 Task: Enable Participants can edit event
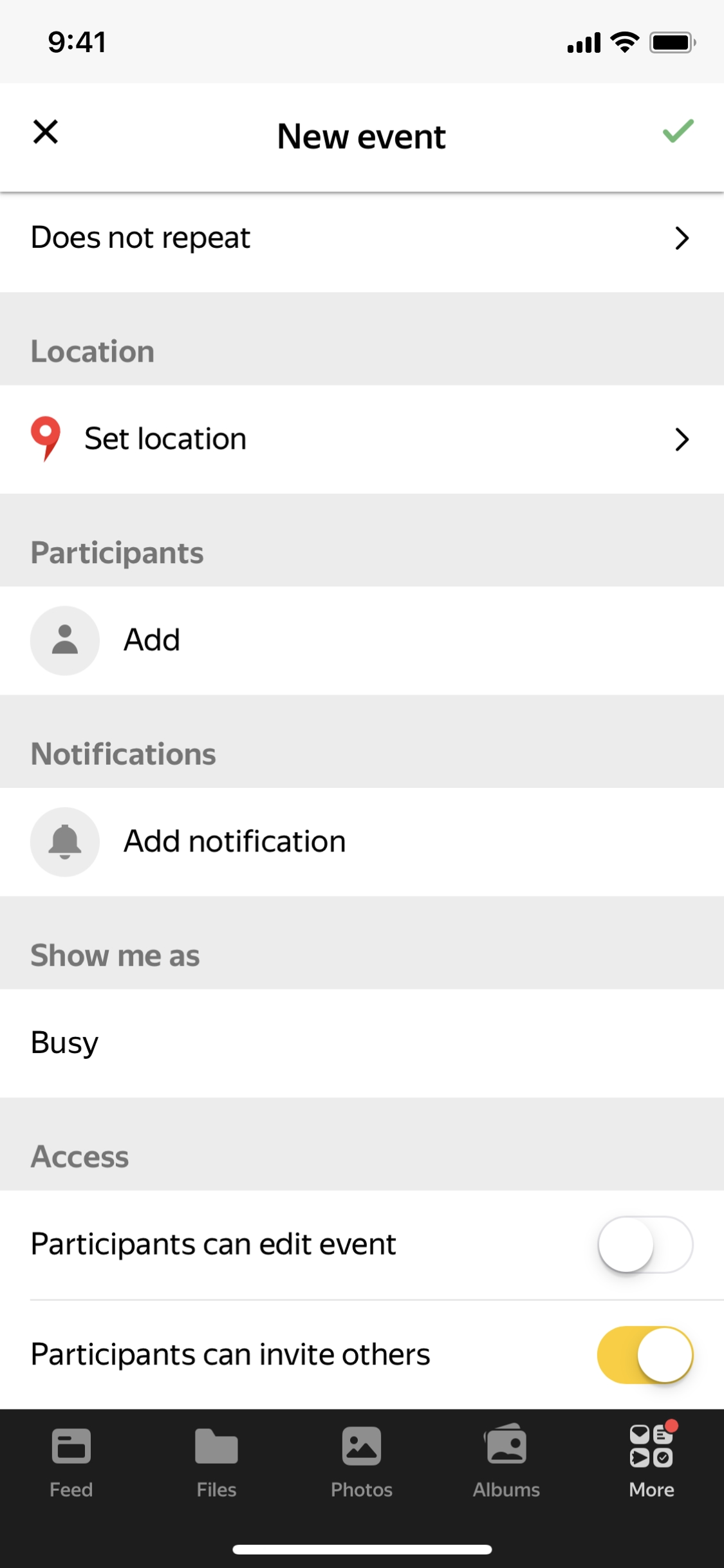[x=645, y=1244]
